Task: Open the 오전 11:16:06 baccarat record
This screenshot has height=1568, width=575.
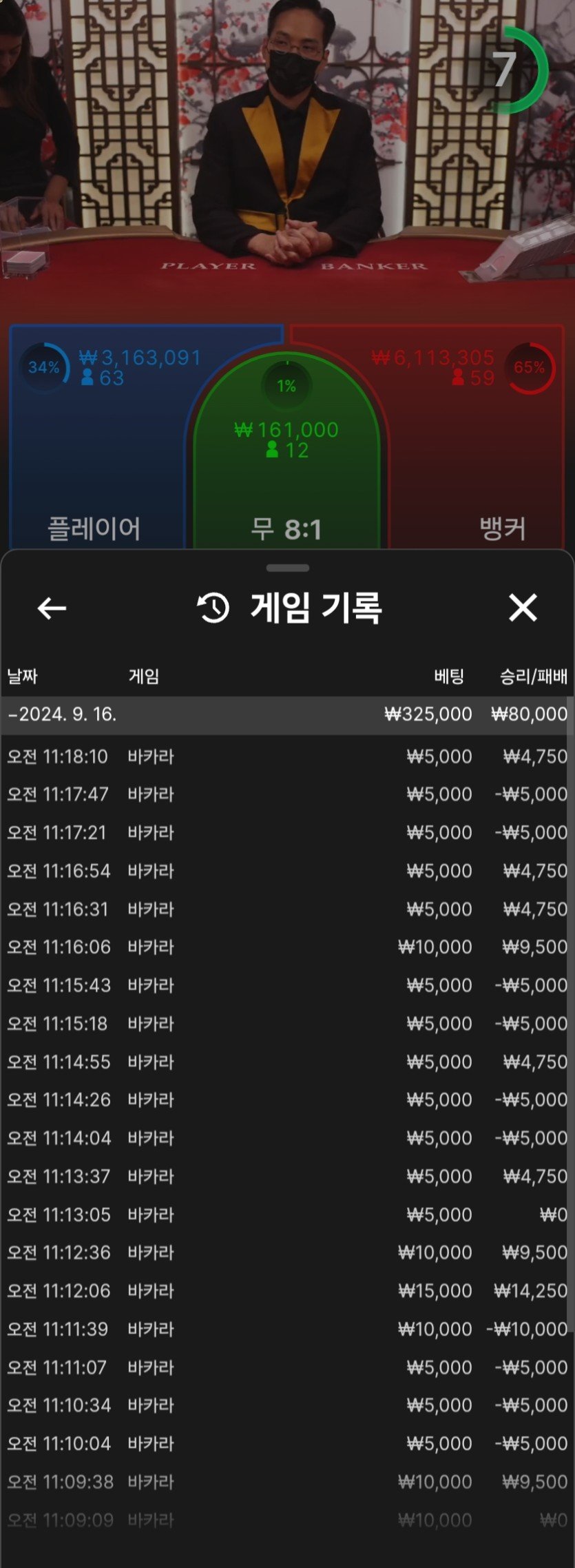Action: [x=286, y=947]
